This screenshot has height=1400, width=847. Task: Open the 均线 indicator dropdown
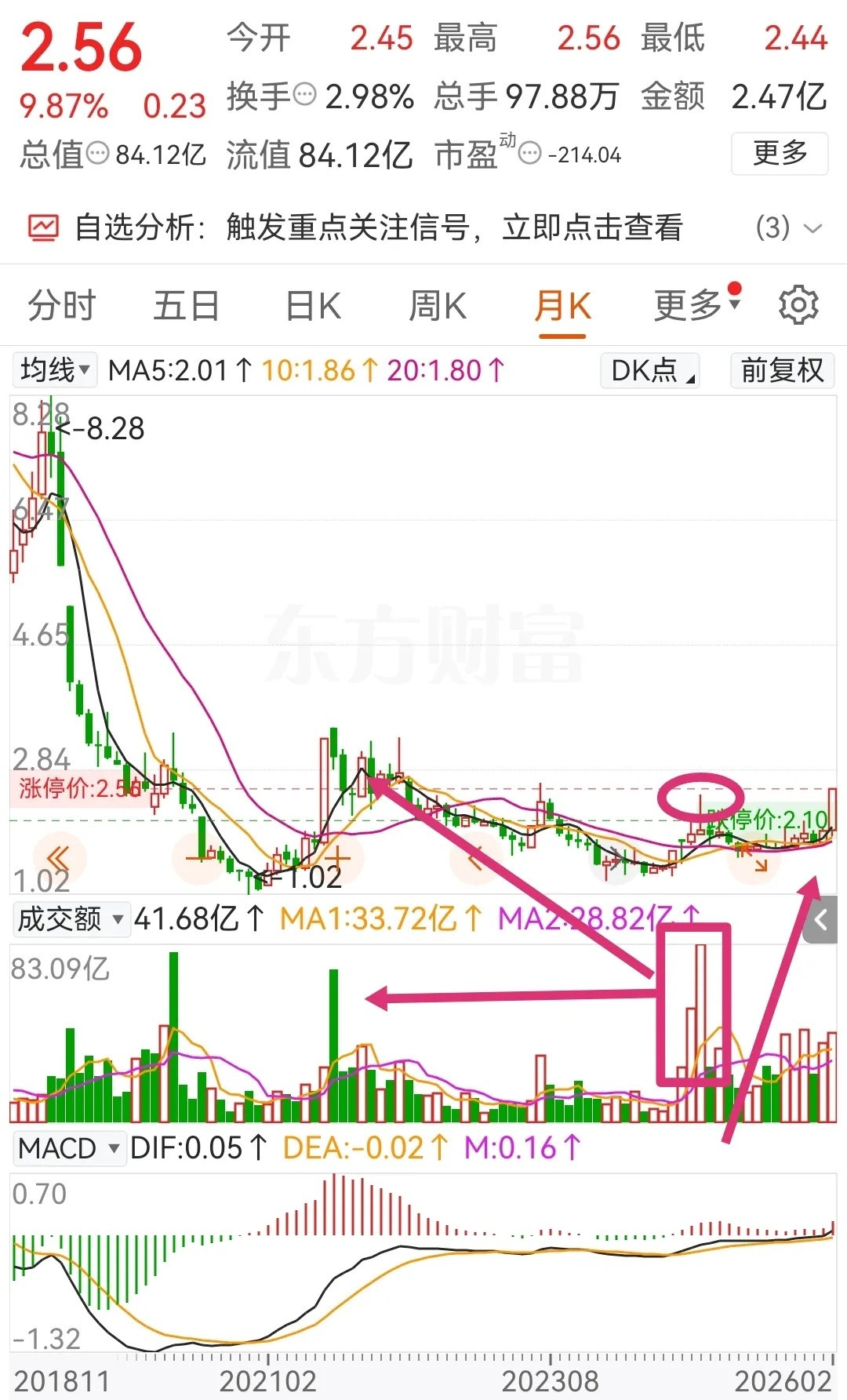point(53,369)
